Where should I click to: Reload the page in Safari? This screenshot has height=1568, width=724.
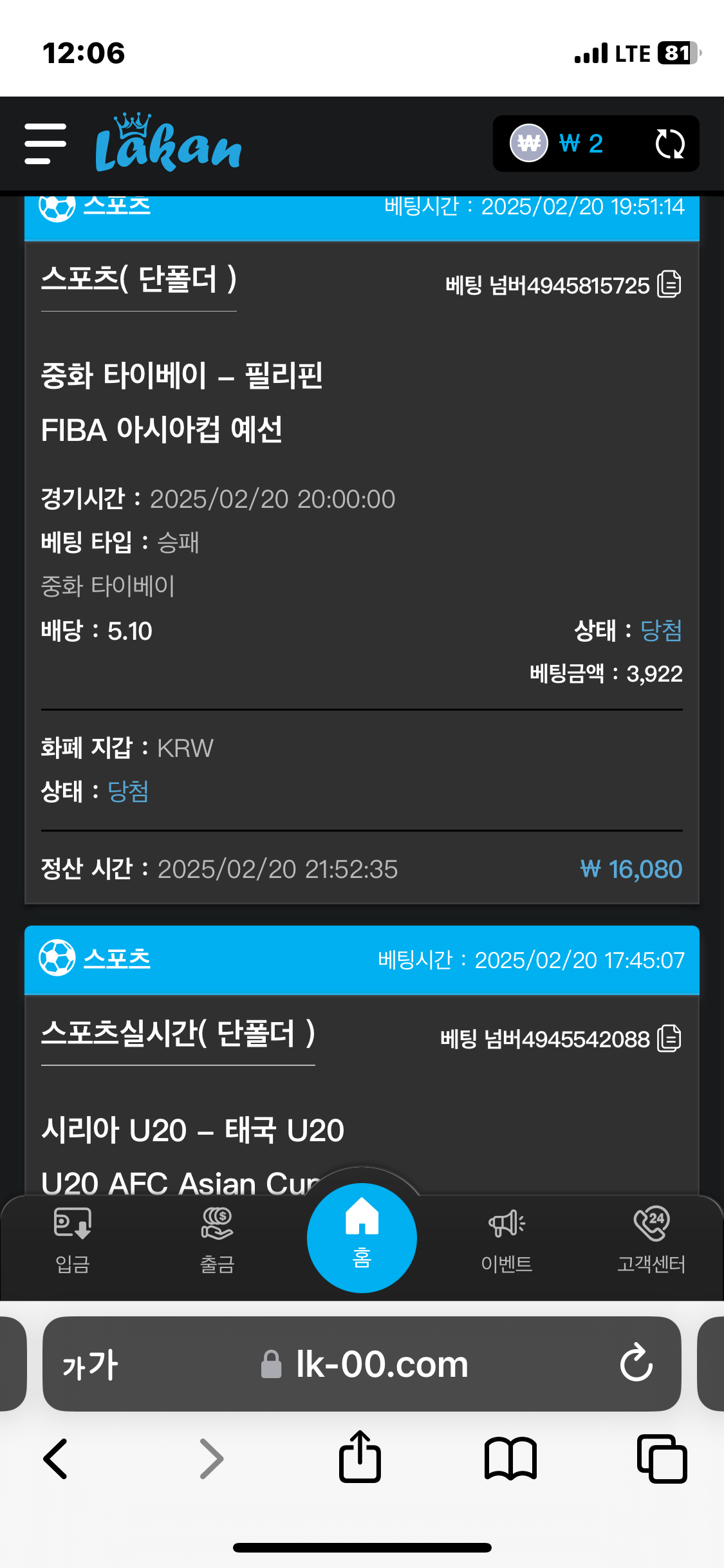(636, 1363)
